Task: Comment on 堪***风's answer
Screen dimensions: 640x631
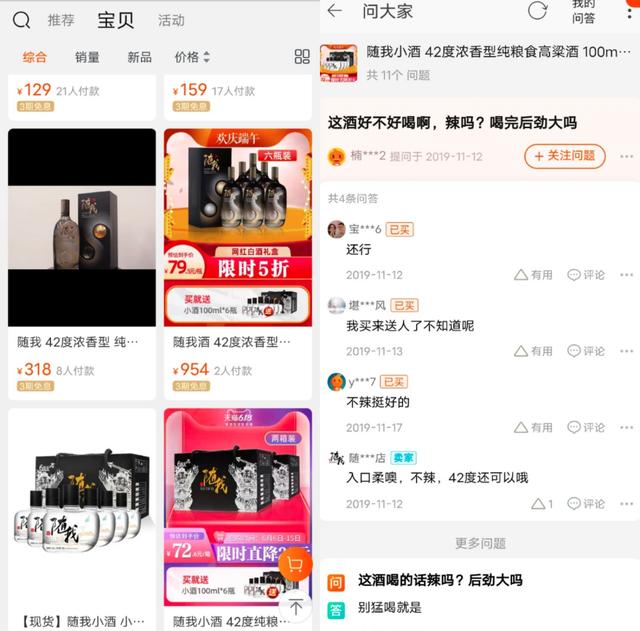Action: (x=586, y=351)
